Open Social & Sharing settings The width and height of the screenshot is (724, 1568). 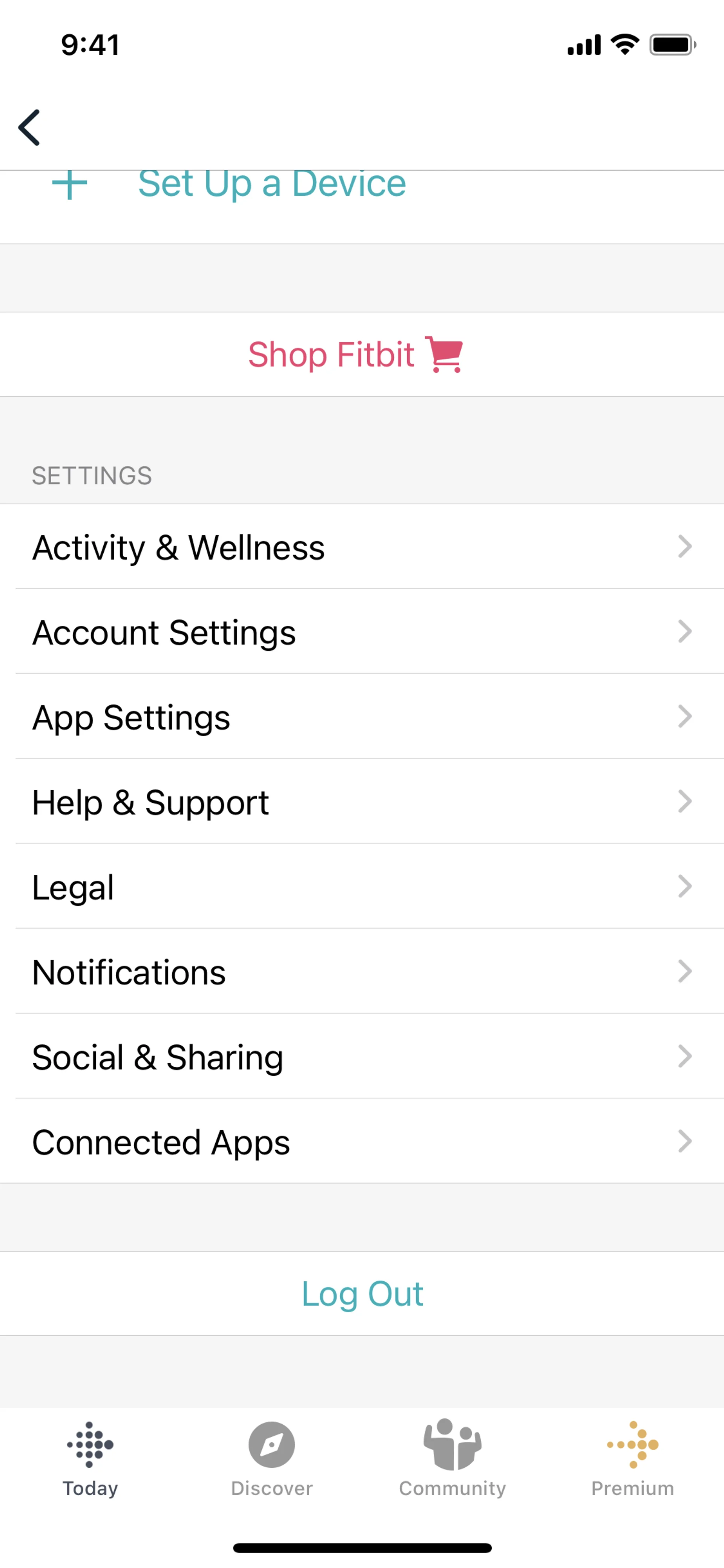(361, 1057)
